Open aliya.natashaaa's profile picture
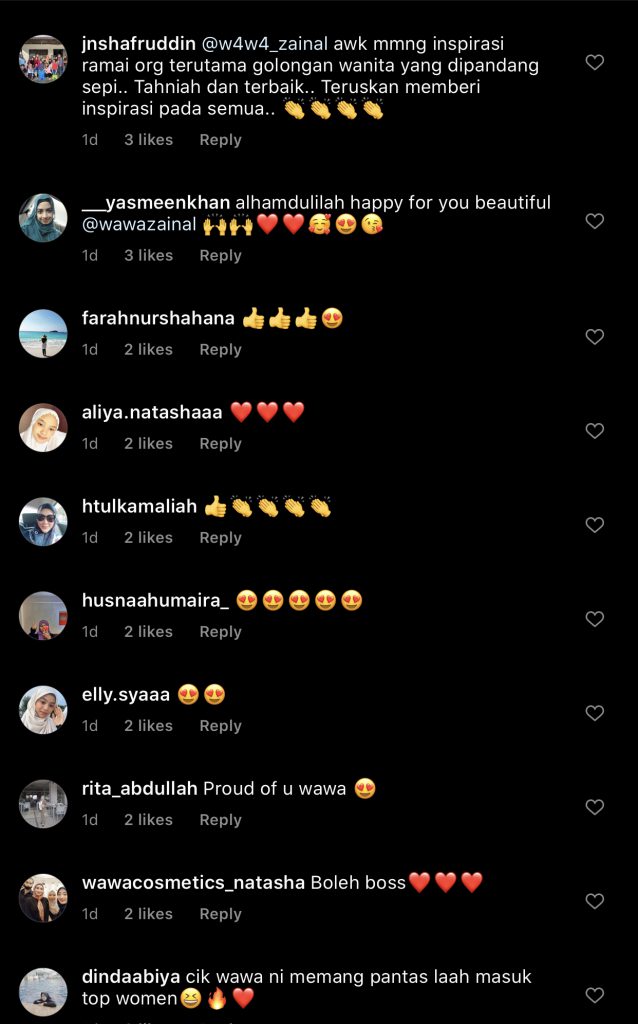This screenshot has height=1024, width=638. (x=43, y=428)
